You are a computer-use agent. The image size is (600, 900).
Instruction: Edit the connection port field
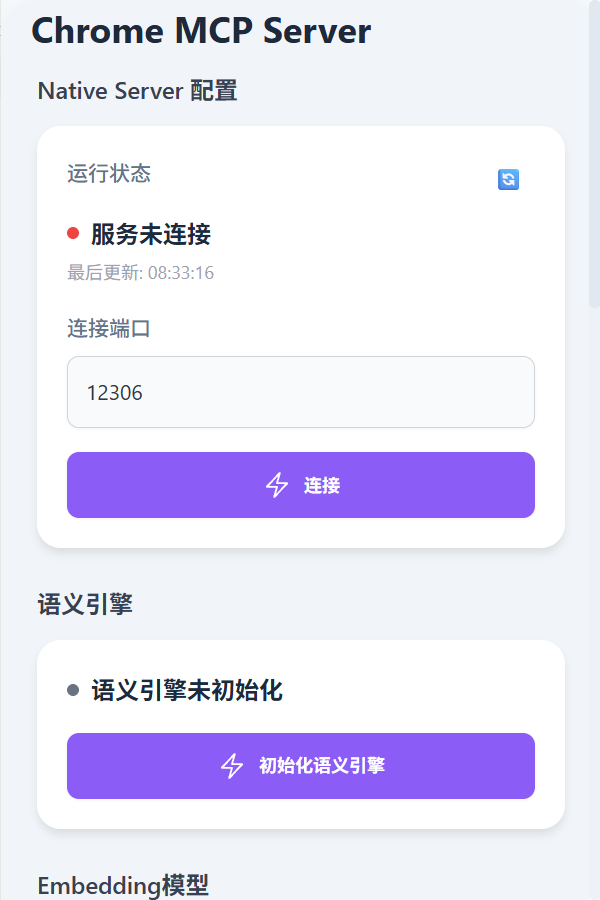coord(300,392)
